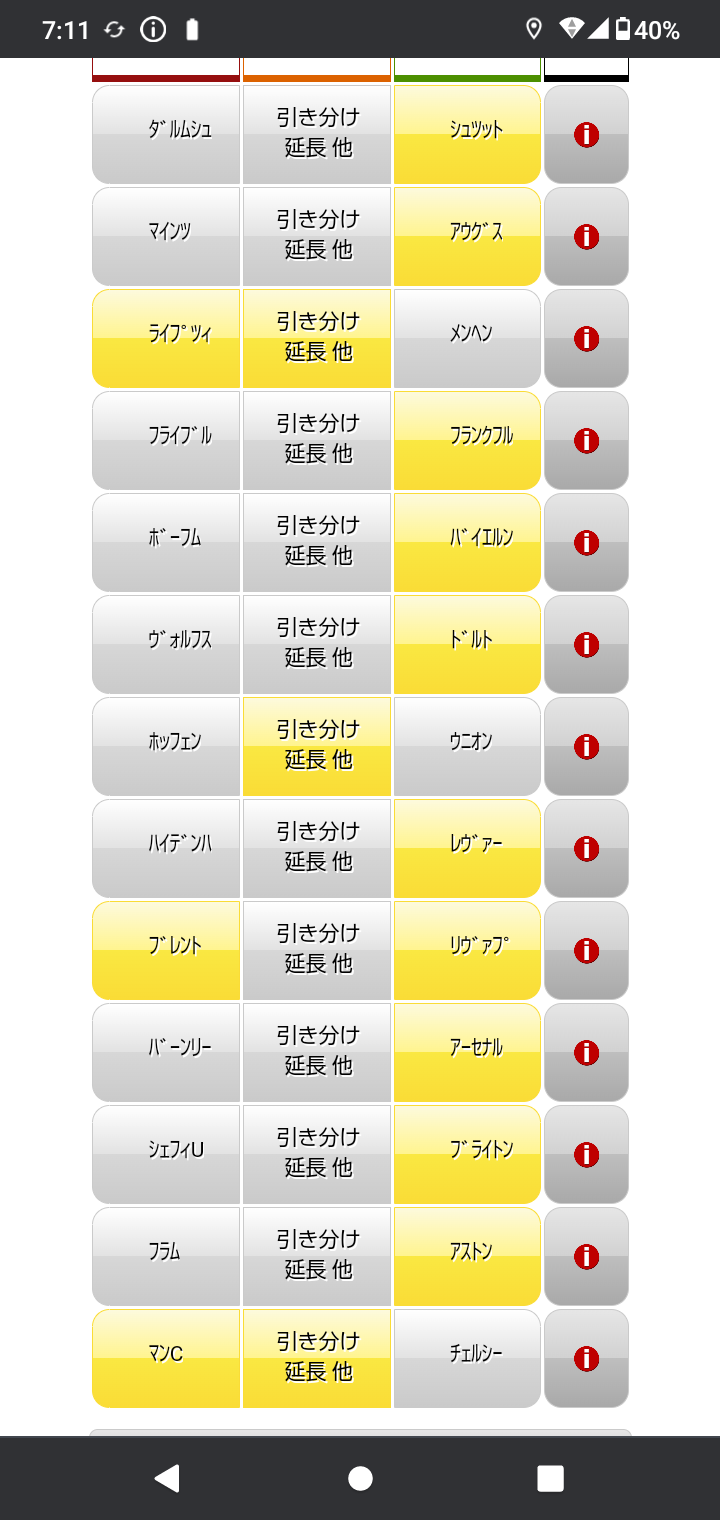
Task: Deselect ブレント home win
Action: point(166,950)
